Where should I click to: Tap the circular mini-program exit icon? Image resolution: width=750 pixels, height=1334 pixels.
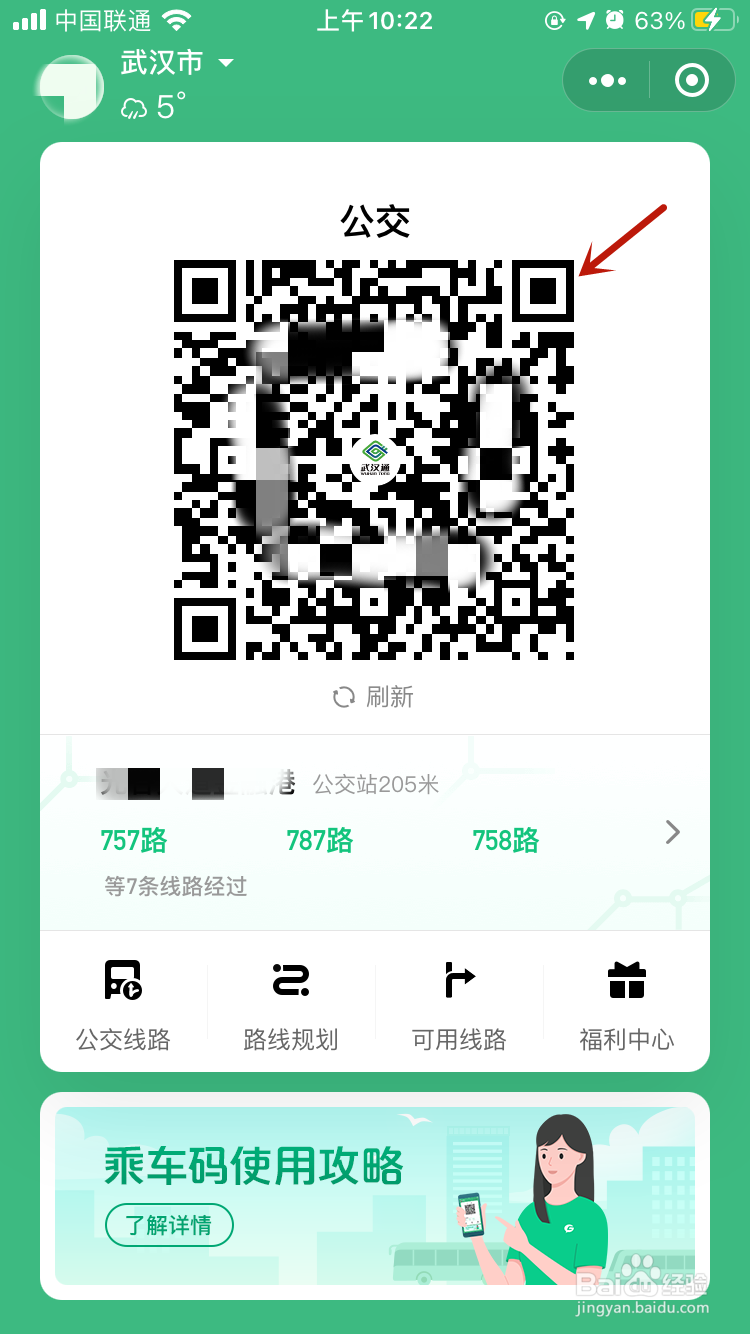click(692, 80)
